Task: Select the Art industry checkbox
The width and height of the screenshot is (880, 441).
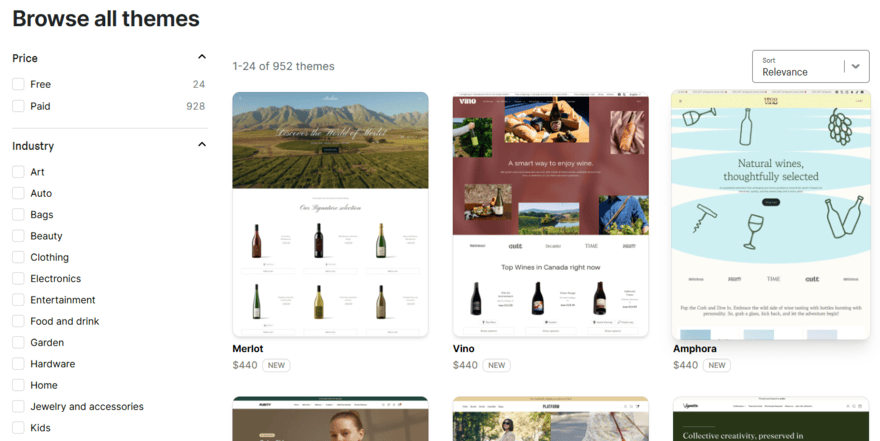Action: 18,172
